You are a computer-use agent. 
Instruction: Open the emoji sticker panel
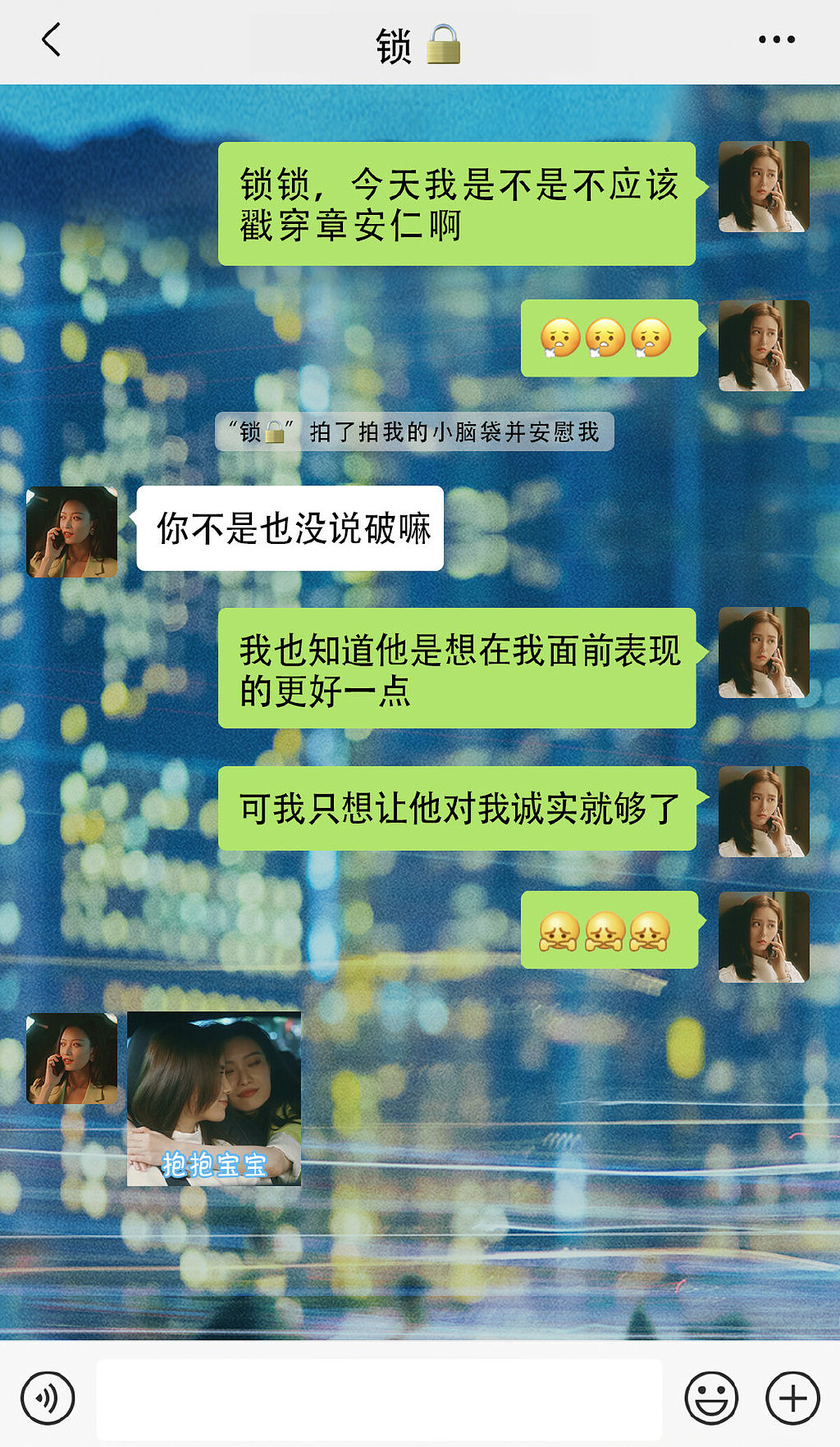click(x=710, y=1398)
